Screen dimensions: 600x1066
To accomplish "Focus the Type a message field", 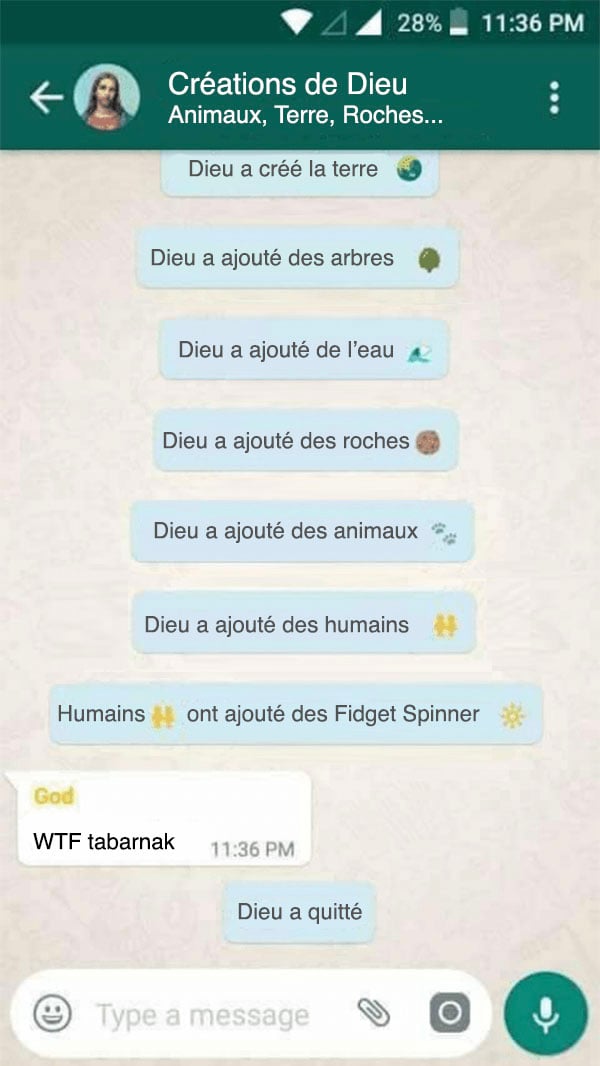I will click(202, 1015).
